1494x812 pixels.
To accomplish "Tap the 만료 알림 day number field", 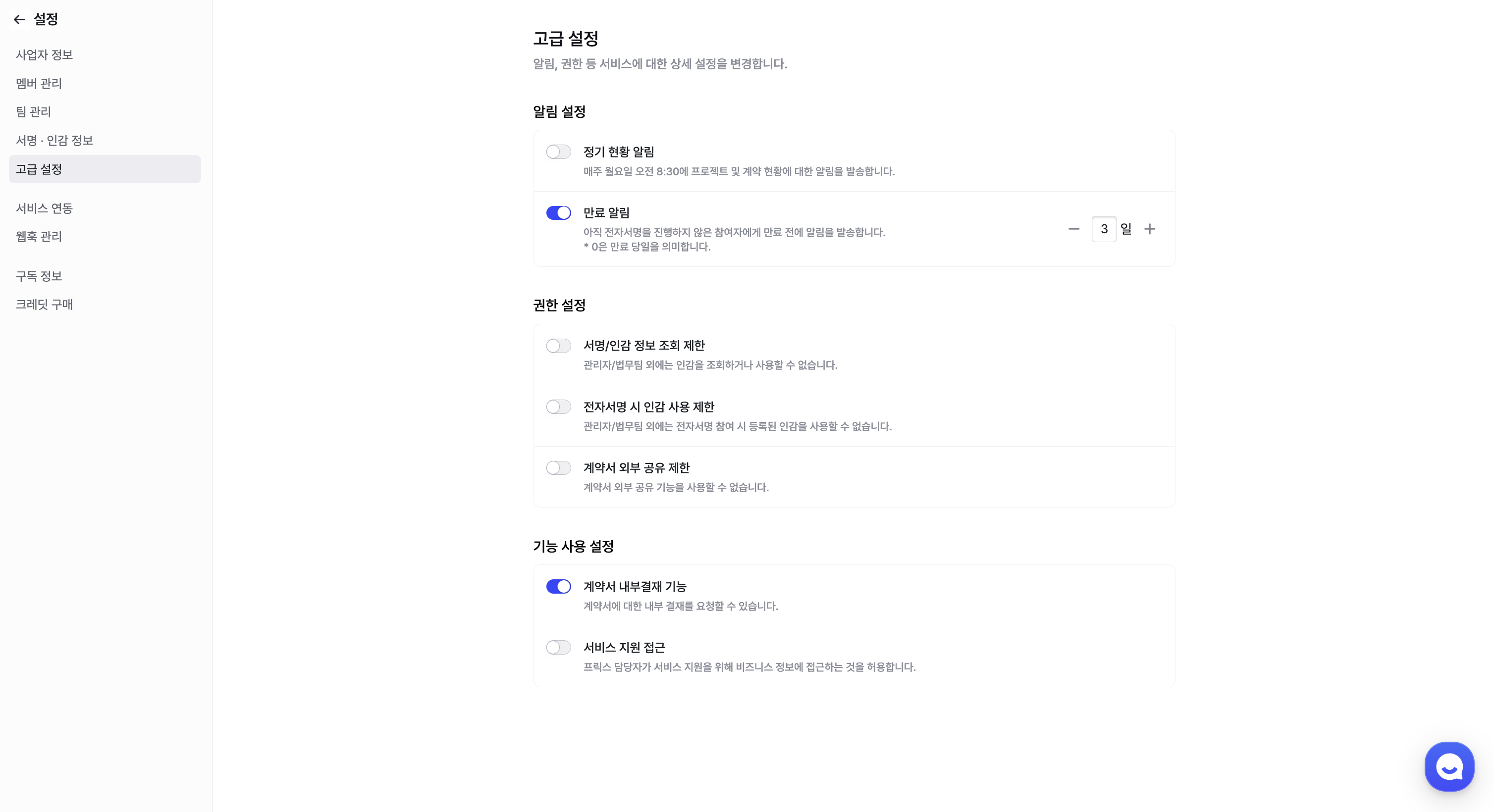I will (1104, 229).
